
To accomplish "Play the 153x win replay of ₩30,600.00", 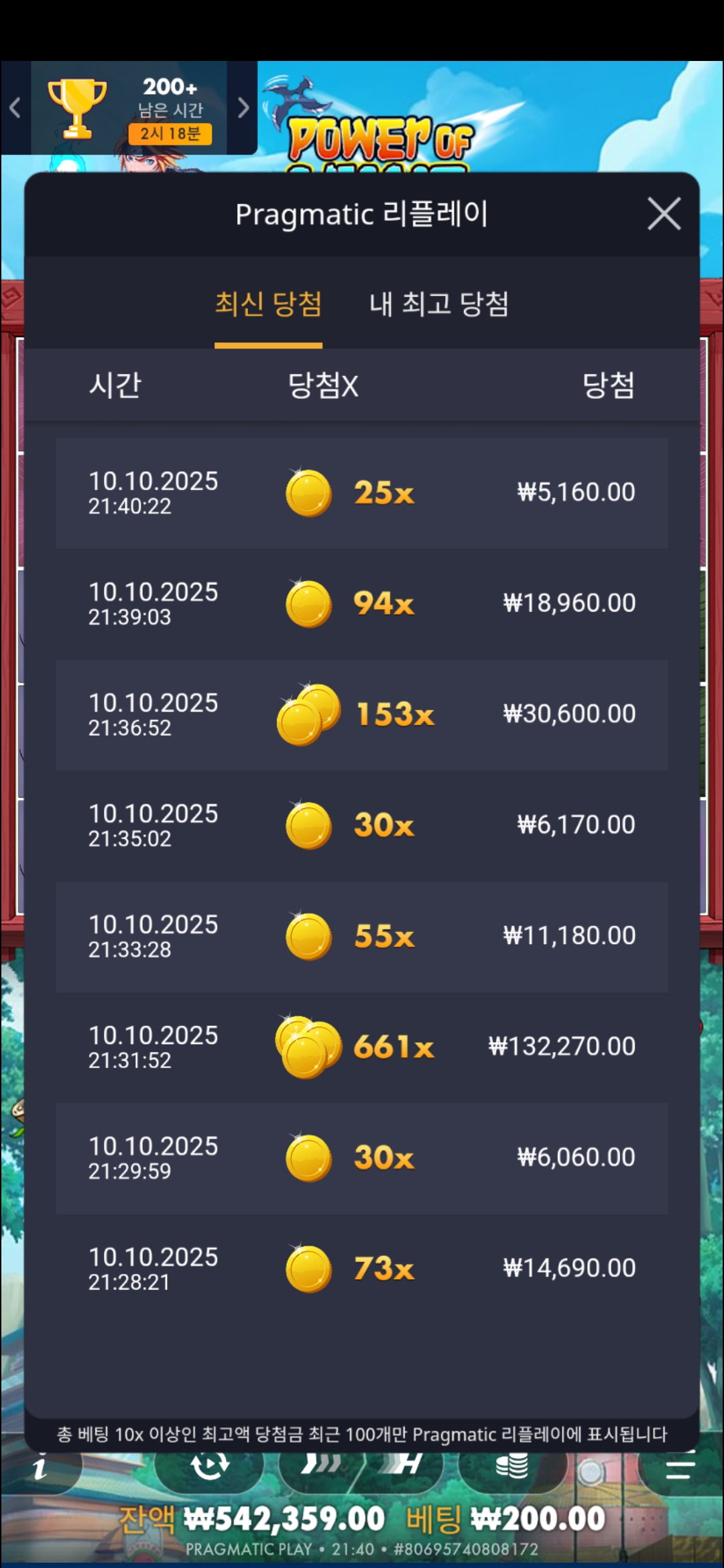I will (362, 714).
